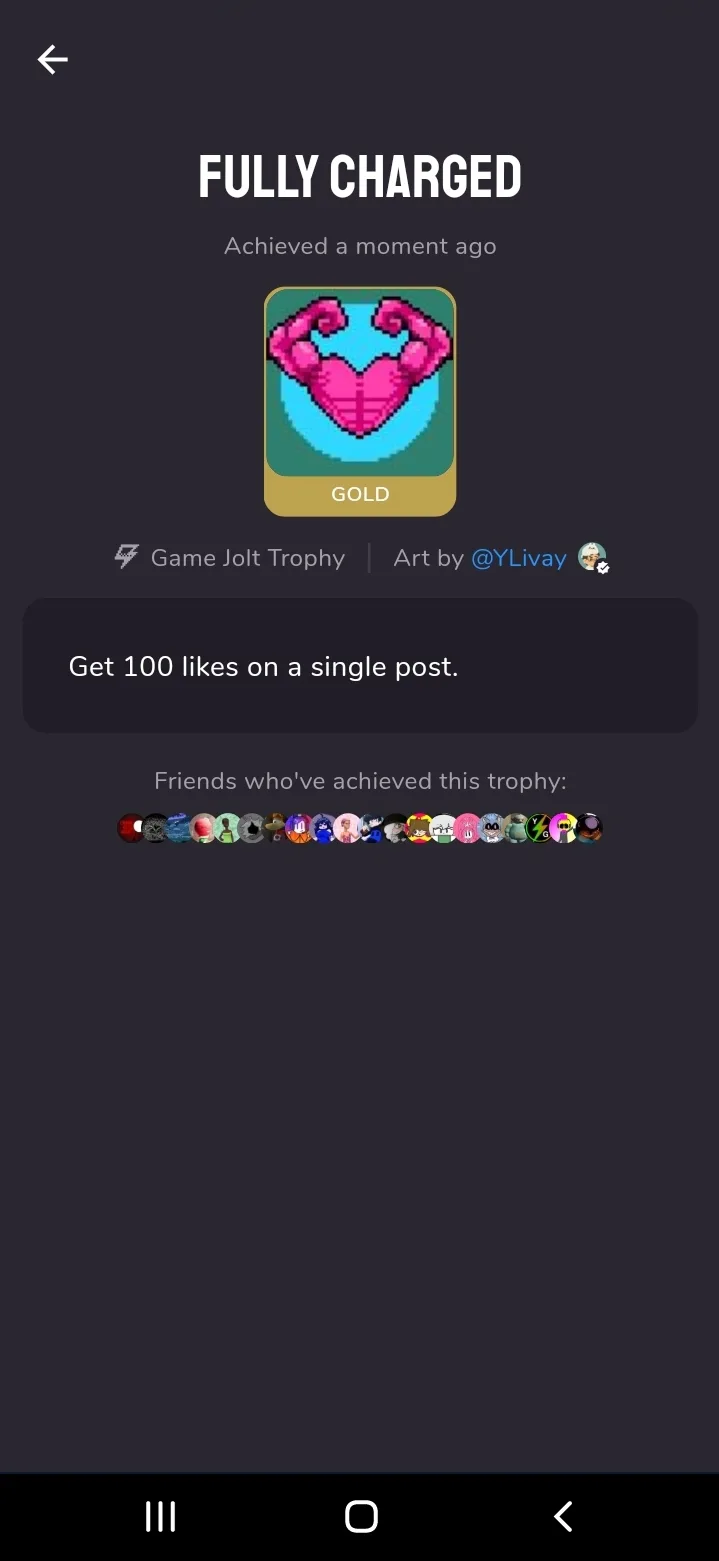This screenshot has height=1561, width=719.
Task: Go to the phone's home screen
Action: click(x=360, y=1516)
